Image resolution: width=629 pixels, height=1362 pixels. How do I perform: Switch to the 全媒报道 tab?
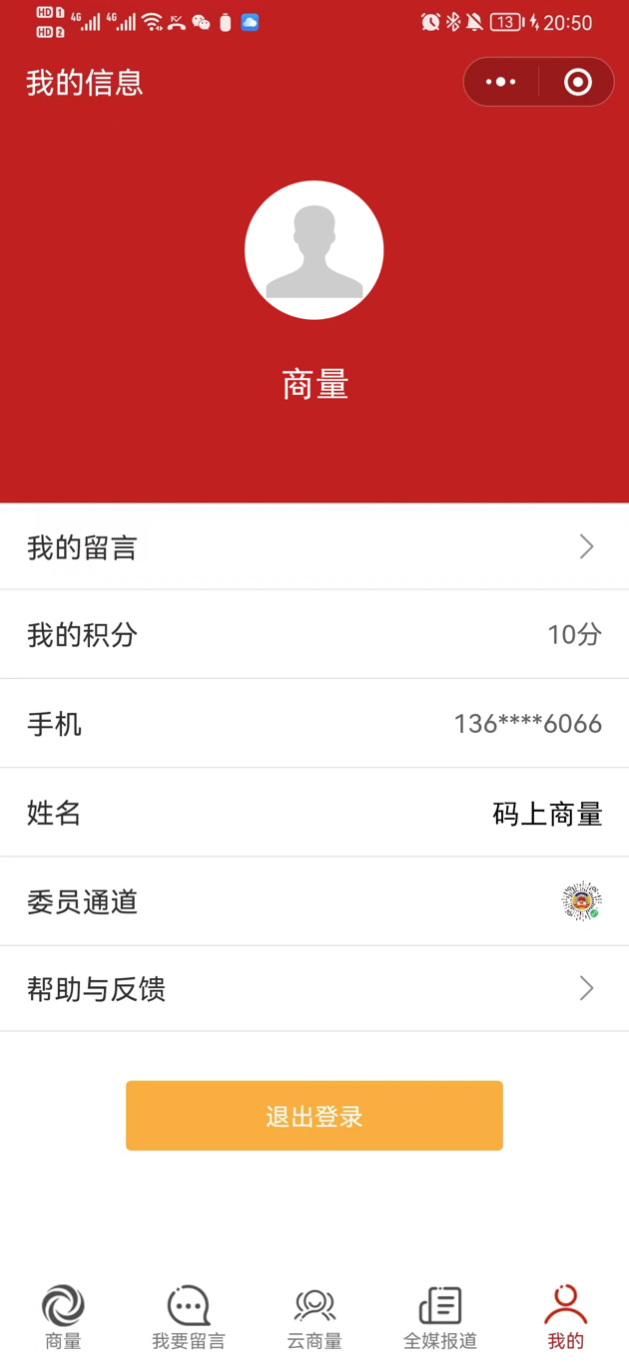pyautogui.click(x=440, y=1318)
